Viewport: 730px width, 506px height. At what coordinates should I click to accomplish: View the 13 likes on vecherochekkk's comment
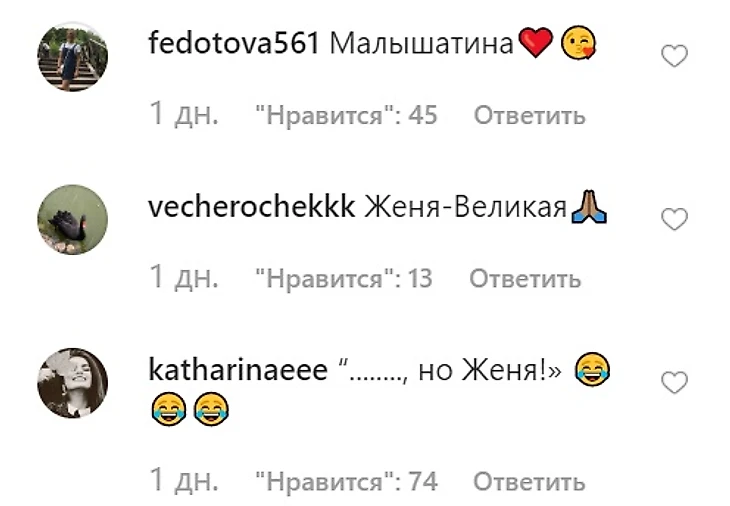click(x=344, y=277)
